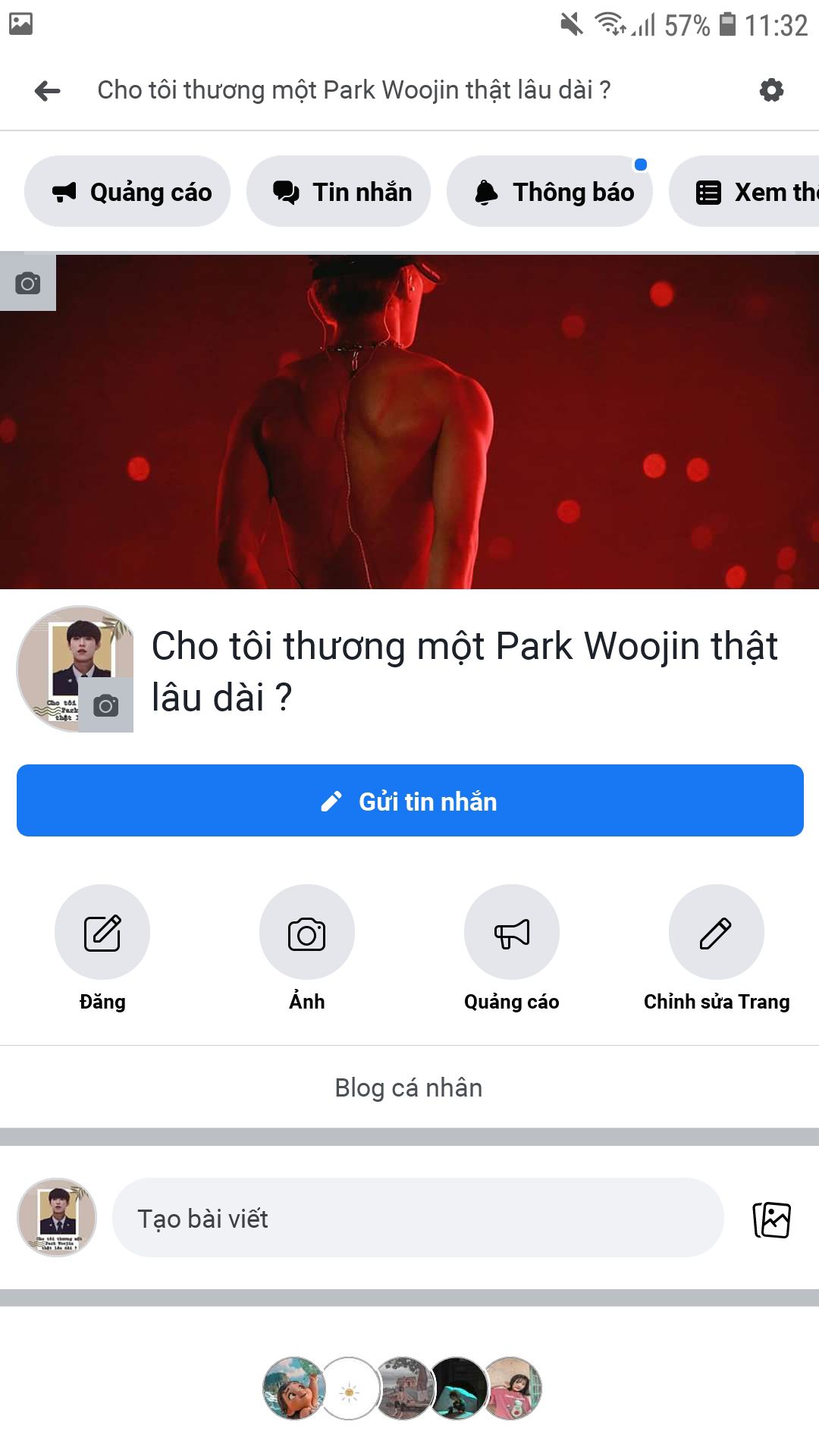This screenshot has width=819, height=1456.
Task: Change the page profile picture
Action: (105, 706)
